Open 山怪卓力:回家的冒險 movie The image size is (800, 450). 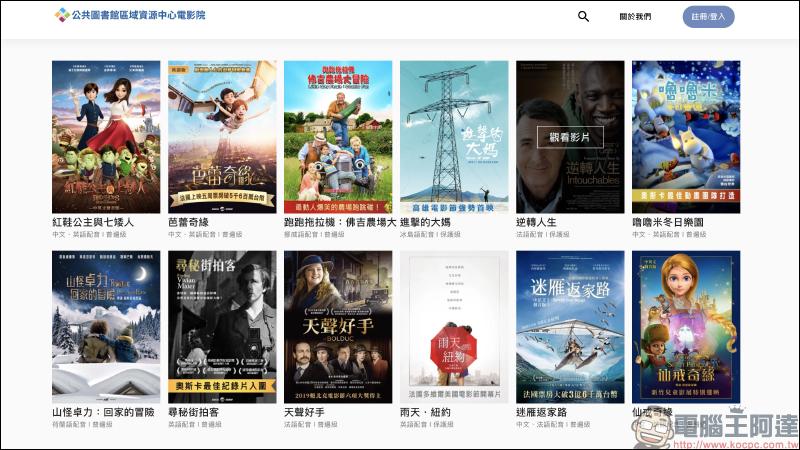pos(106,326)
